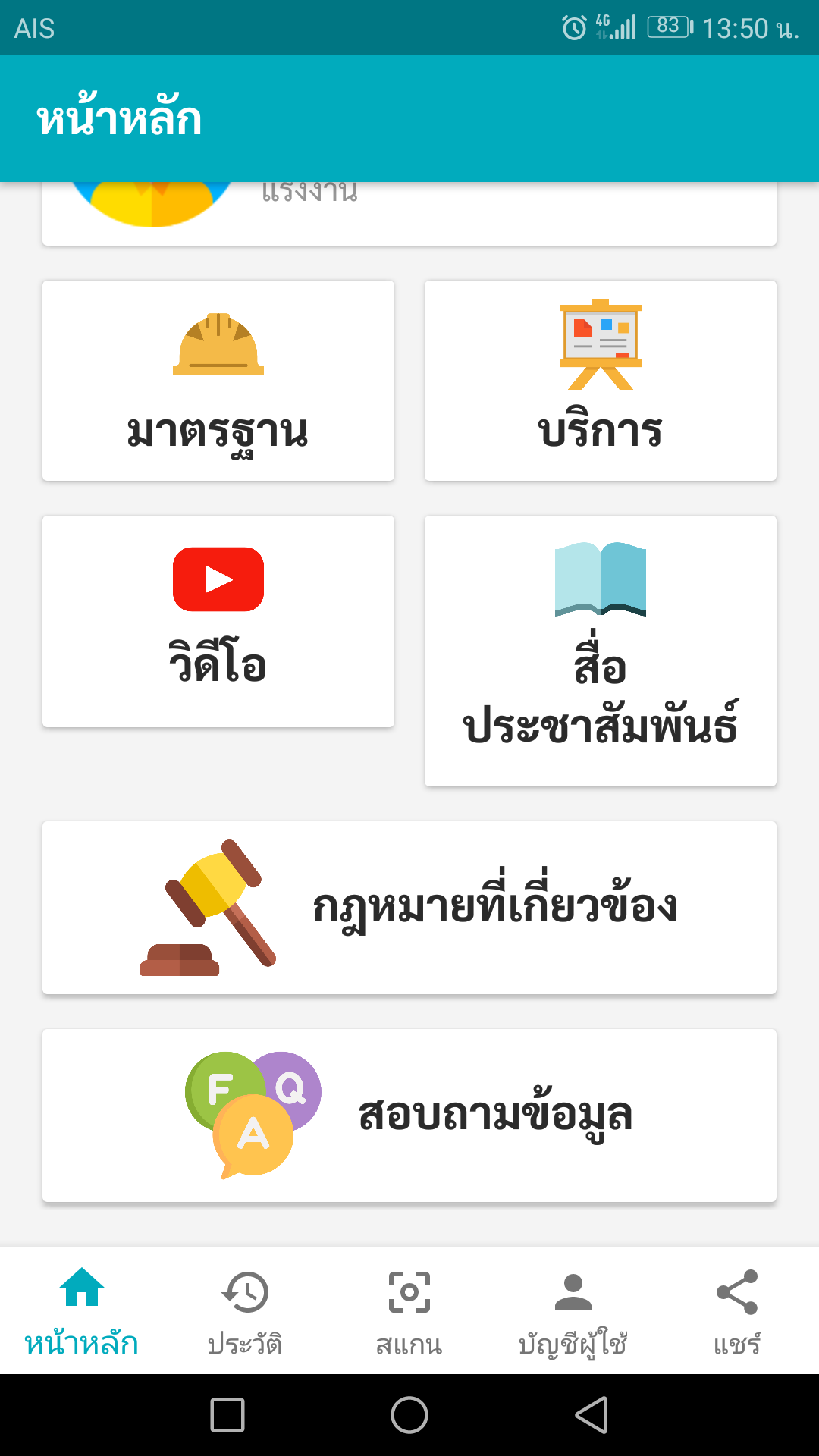Go to the system home screen
The image size is (819, 1456).
409,1415
